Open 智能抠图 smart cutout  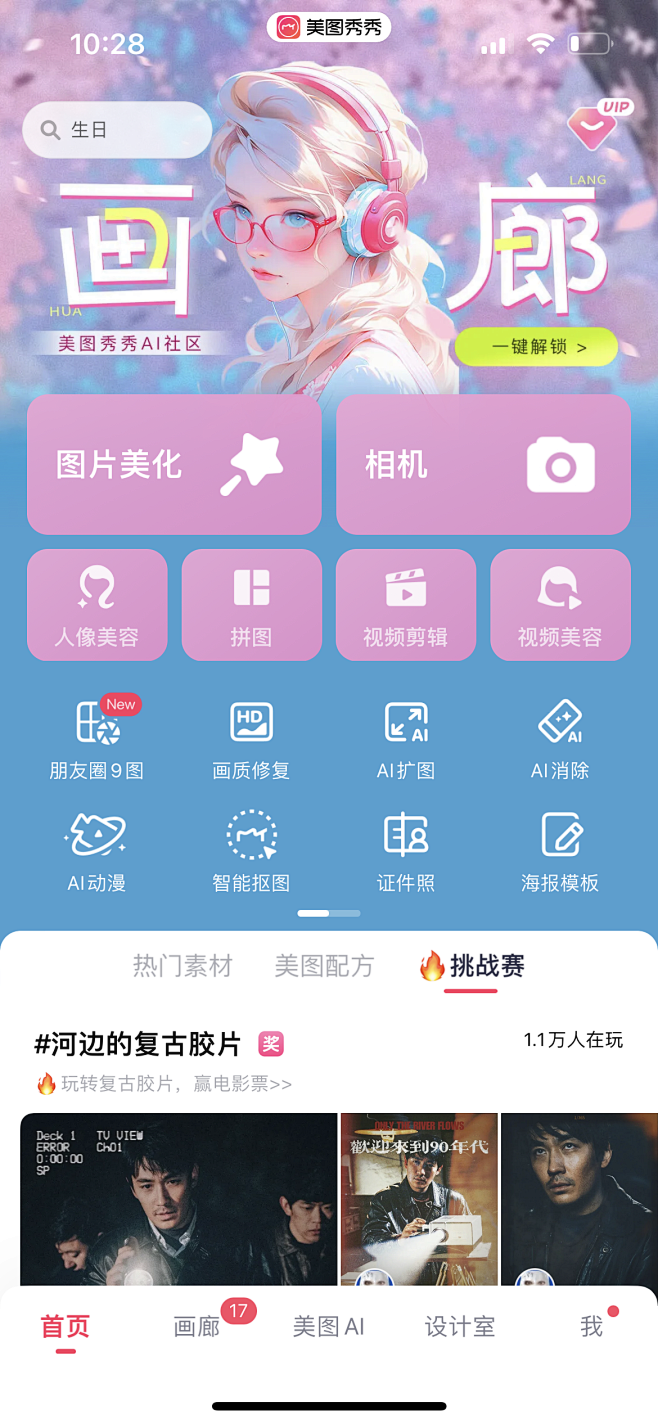[251, 852]
